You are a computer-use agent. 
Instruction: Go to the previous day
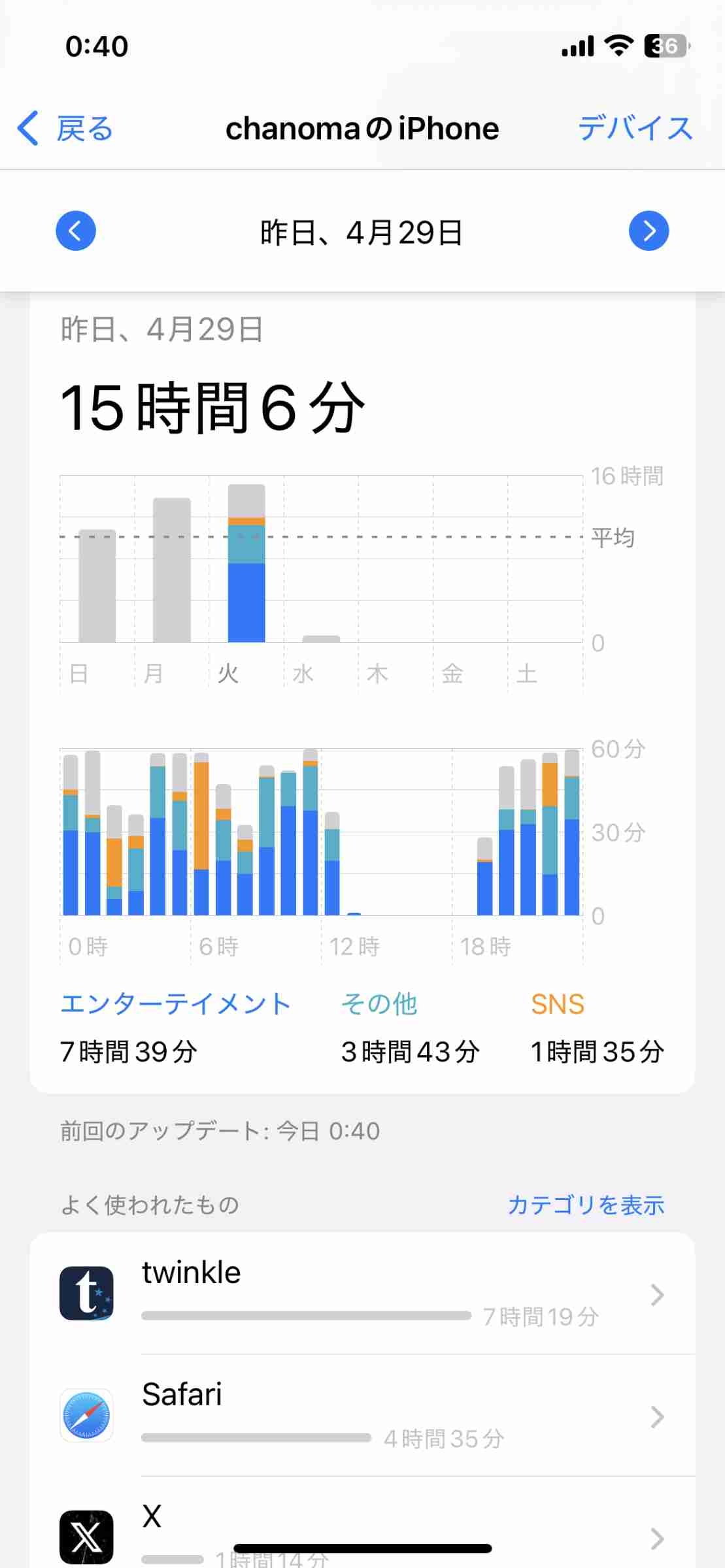point(76,231)
